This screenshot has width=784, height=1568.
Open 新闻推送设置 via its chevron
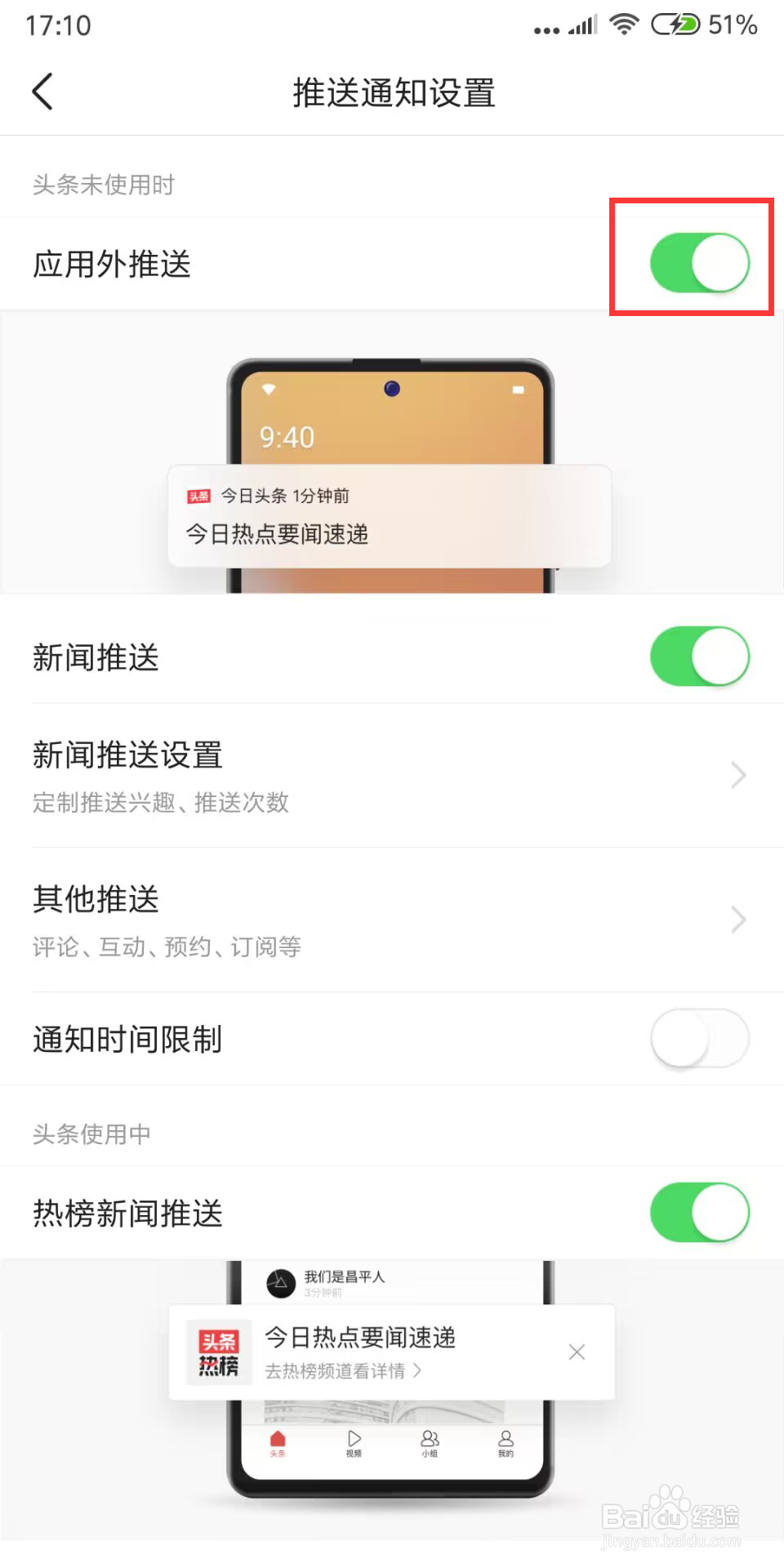click(x=737, y=774)
